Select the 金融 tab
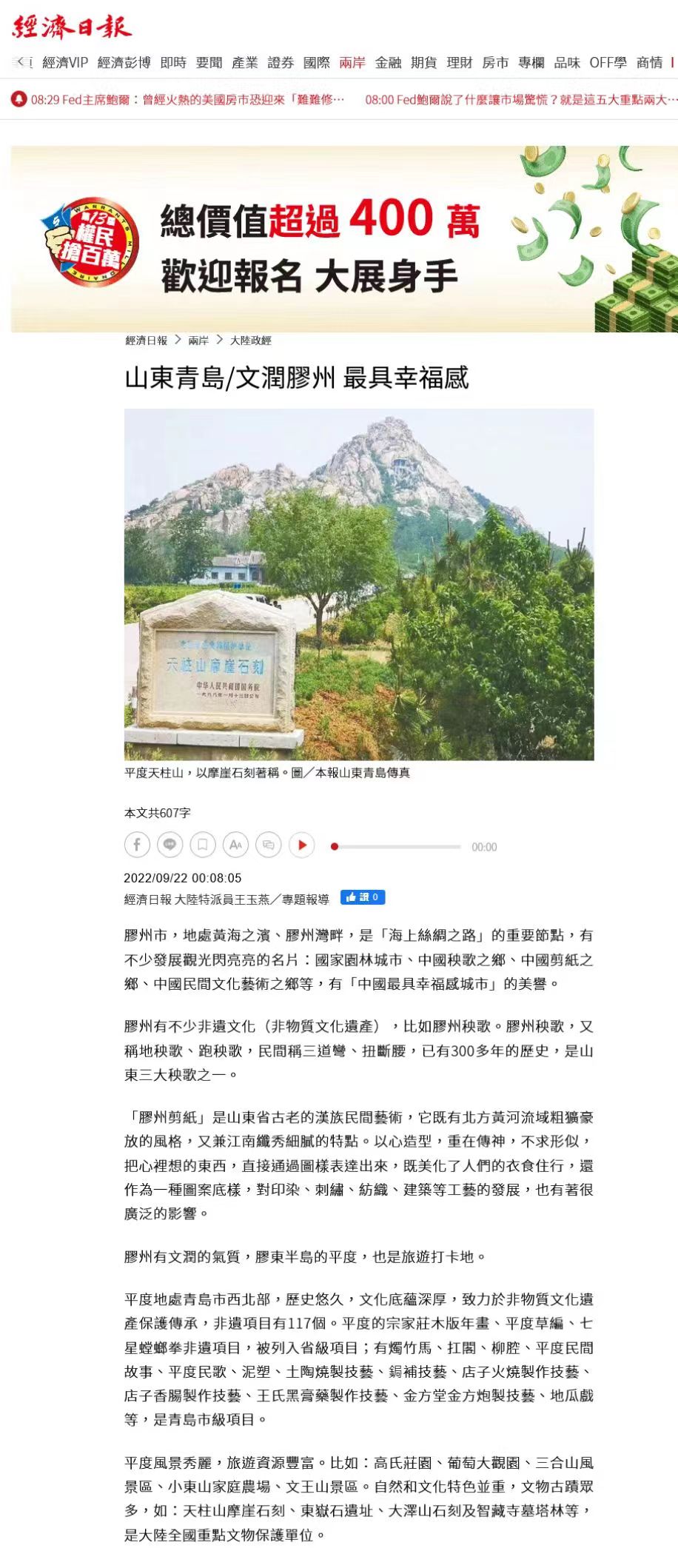 (x=388, y=63)
